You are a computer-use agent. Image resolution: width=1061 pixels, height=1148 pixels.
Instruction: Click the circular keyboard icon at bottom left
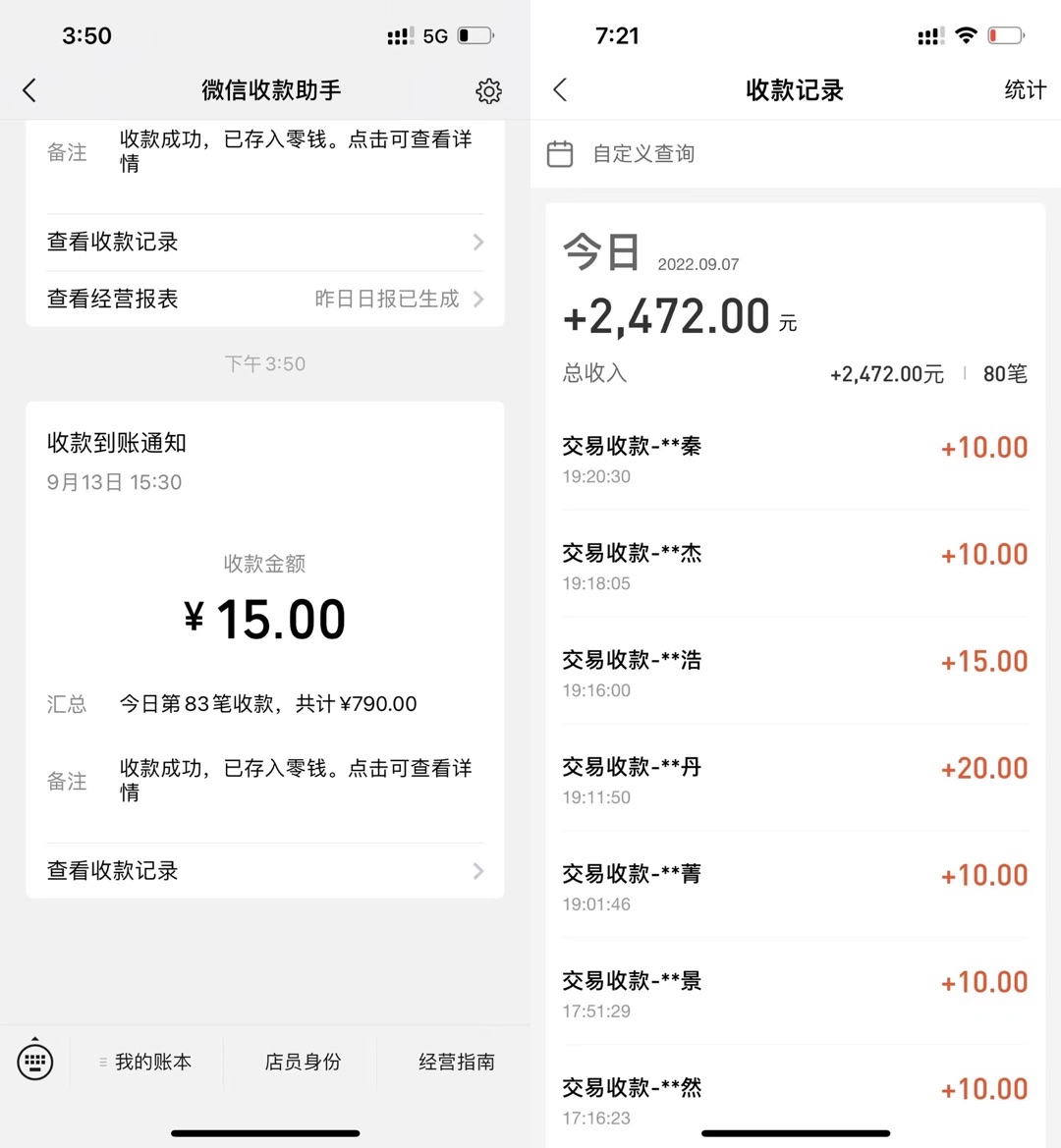coord(35,1062)
